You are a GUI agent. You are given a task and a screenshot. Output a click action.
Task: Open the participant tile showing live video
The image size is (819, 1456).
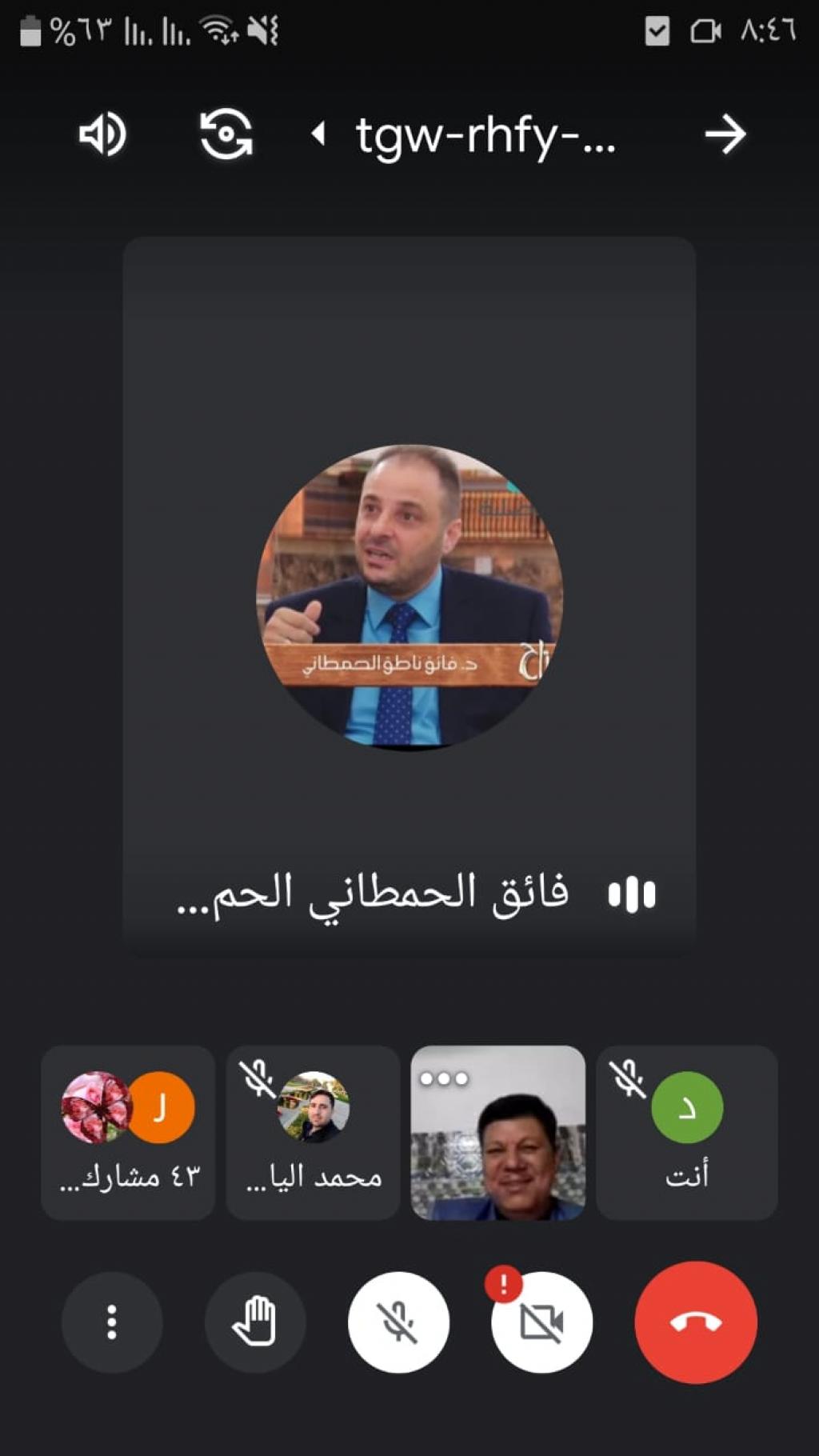click(x=497, y=1132)
